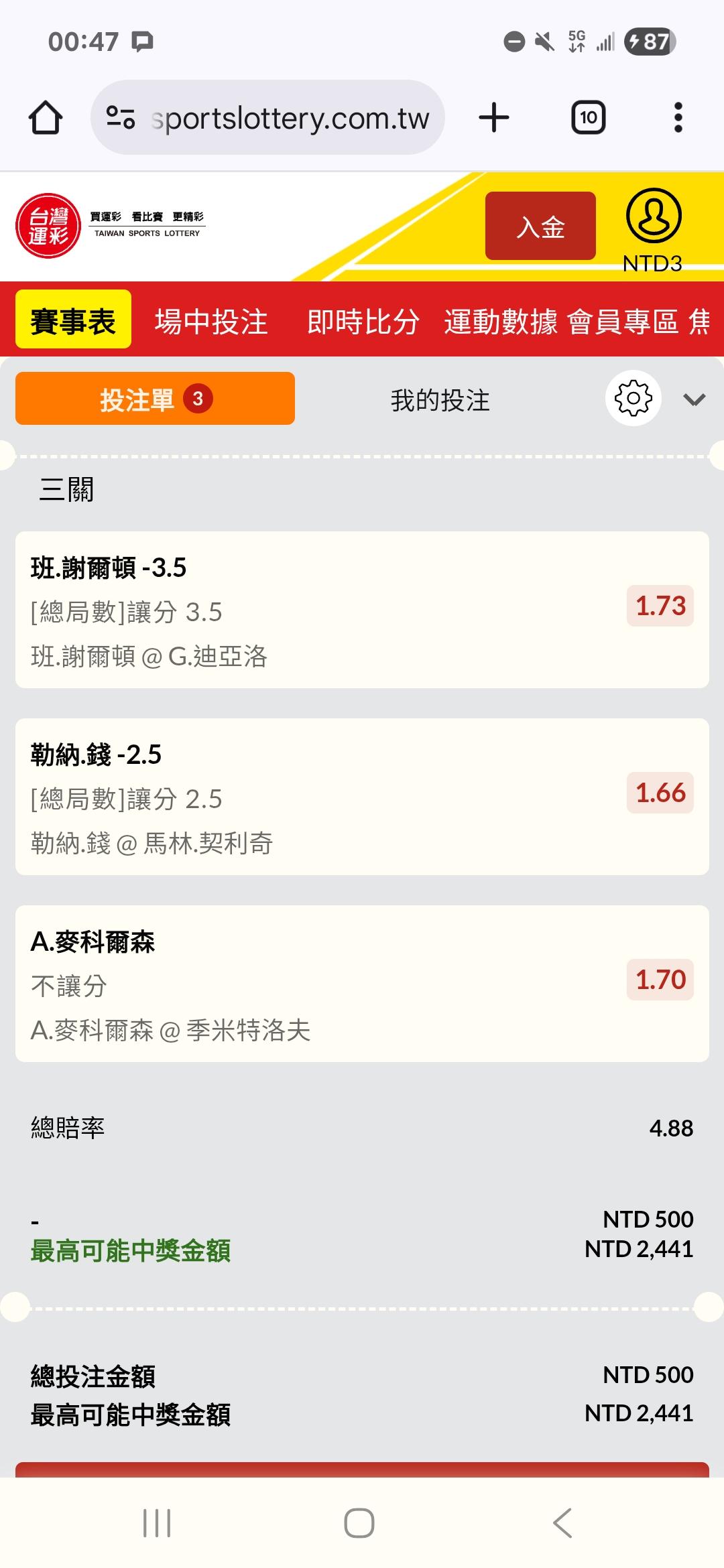This screenshot has width=724, height=1568.
Task: Tap the 1.70 odds for A.麥科爾森
Action: (x=660, y=980)
